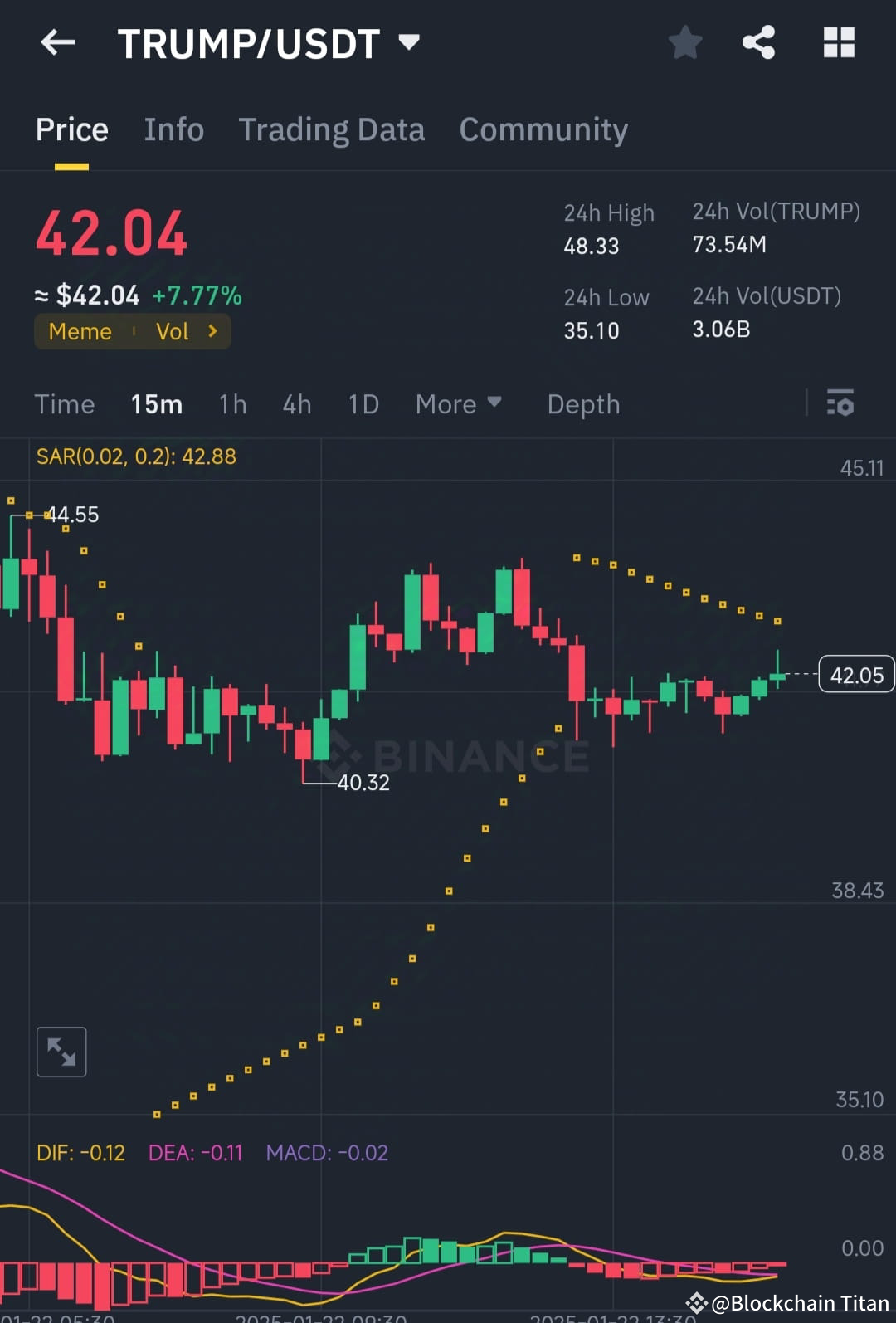Tap the star to favorite TRUMP/USDT
Image resolution: width=896 pixels, height=1323 pixels.
(685, 42)
